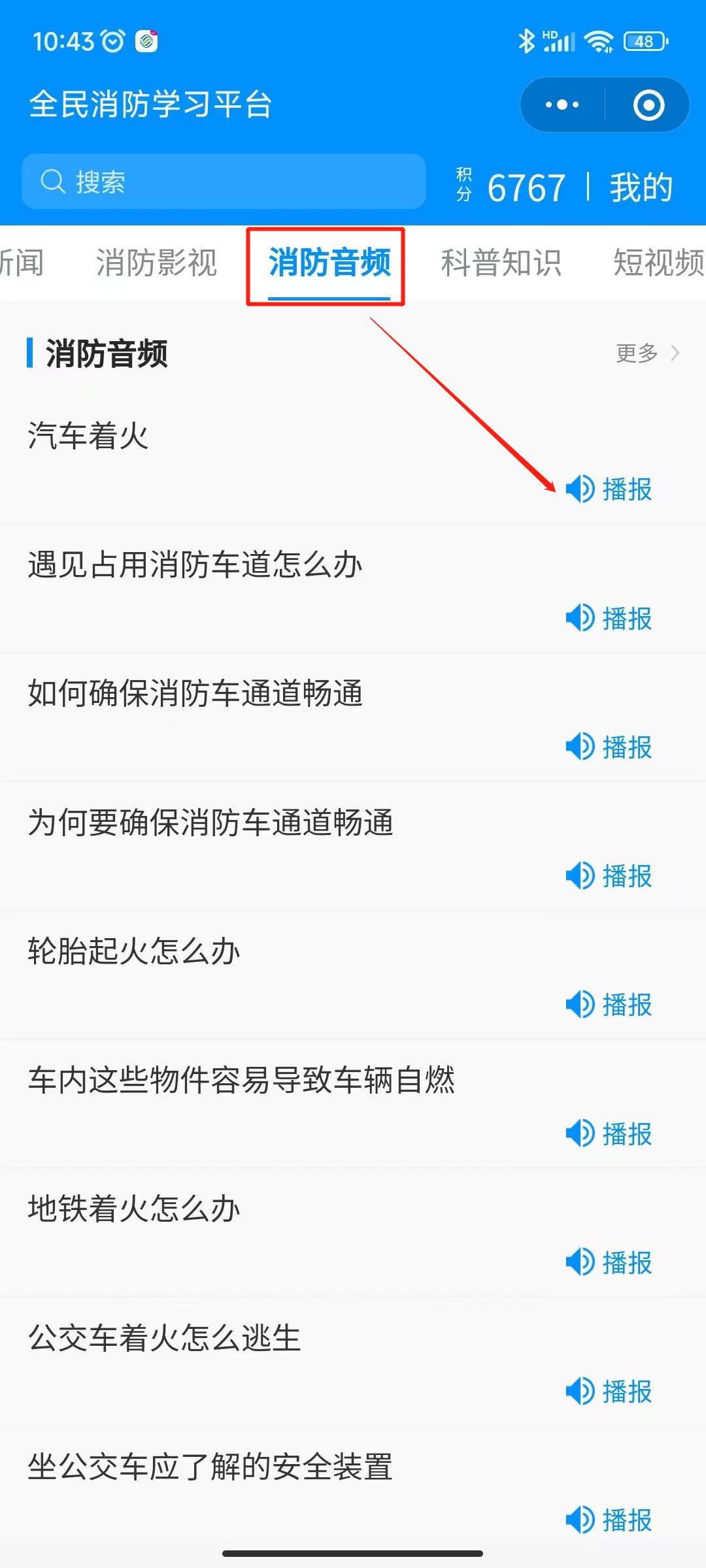Switch to the 短视频 tab
706x1568 pixels.
pyautogui.click(x=659, y=263)
